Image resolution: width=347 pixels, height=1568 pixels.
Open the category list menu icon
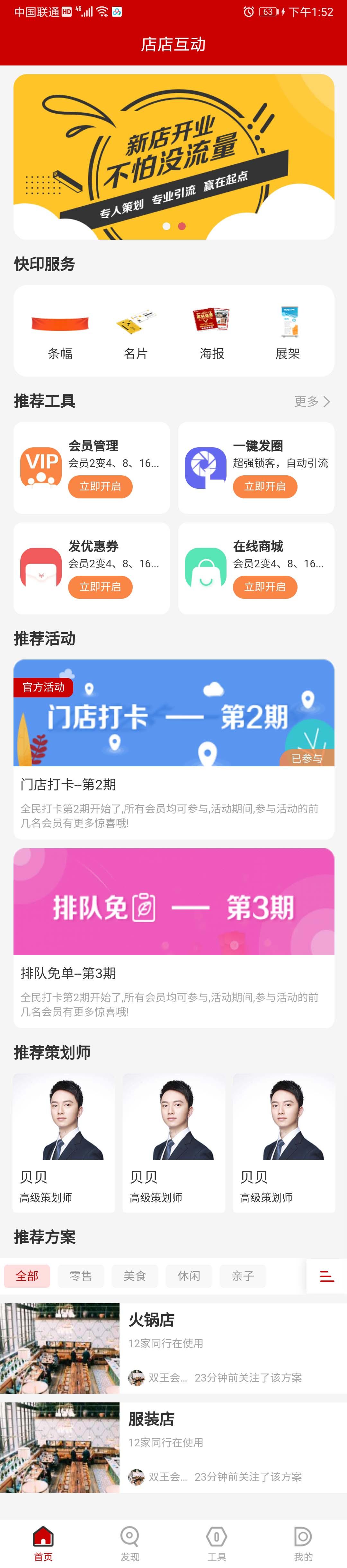click(x=327, y=1276)
